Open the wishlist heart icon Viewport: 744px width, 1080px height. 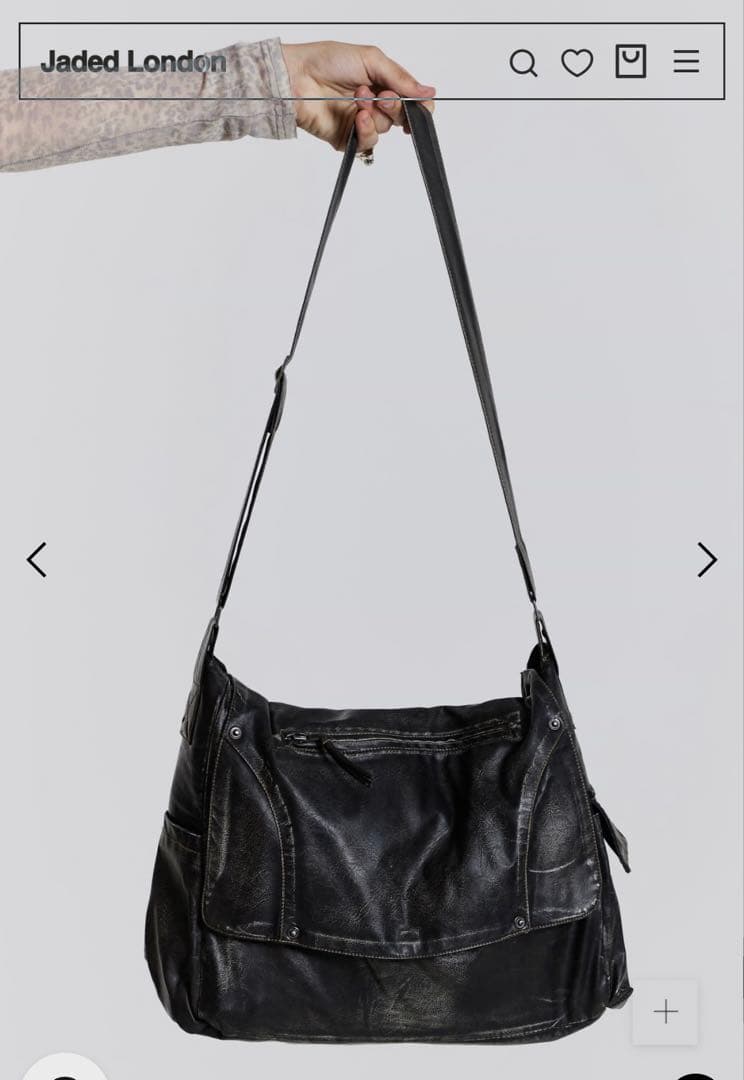(577, 63)
